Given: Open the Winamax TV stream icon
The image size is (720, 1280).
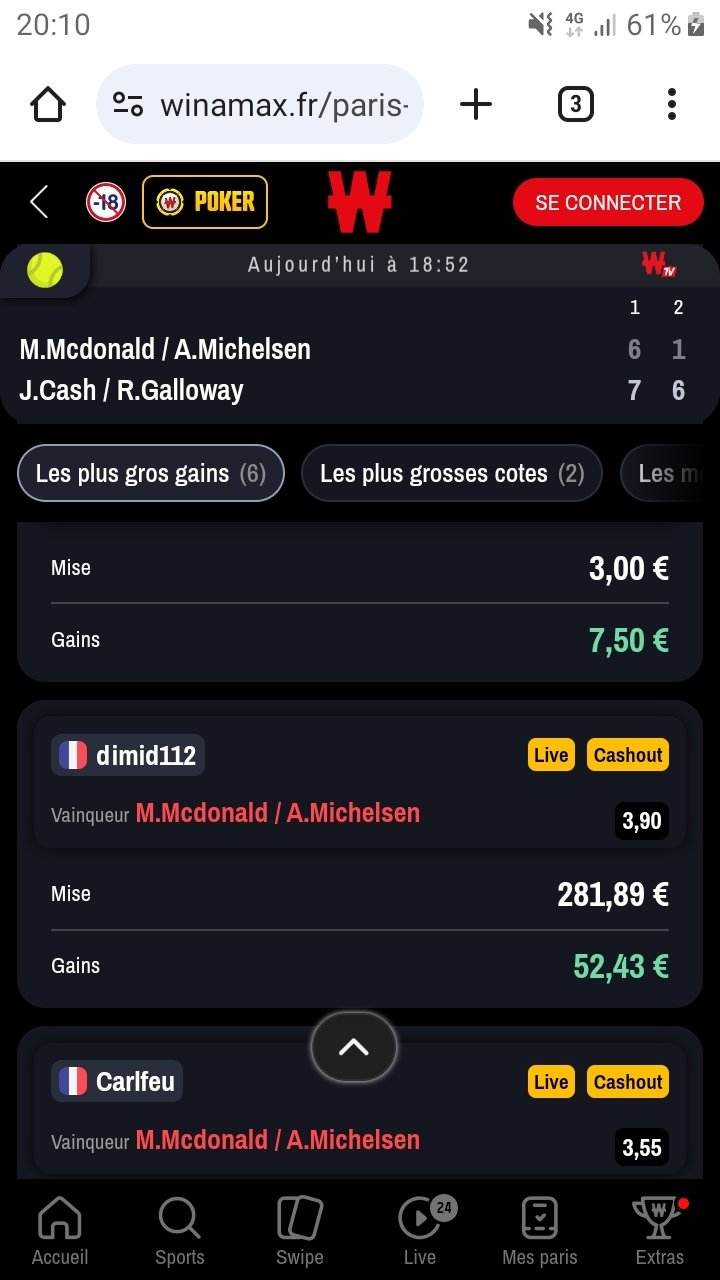Looking at the screenshot, I should (659, 265).
